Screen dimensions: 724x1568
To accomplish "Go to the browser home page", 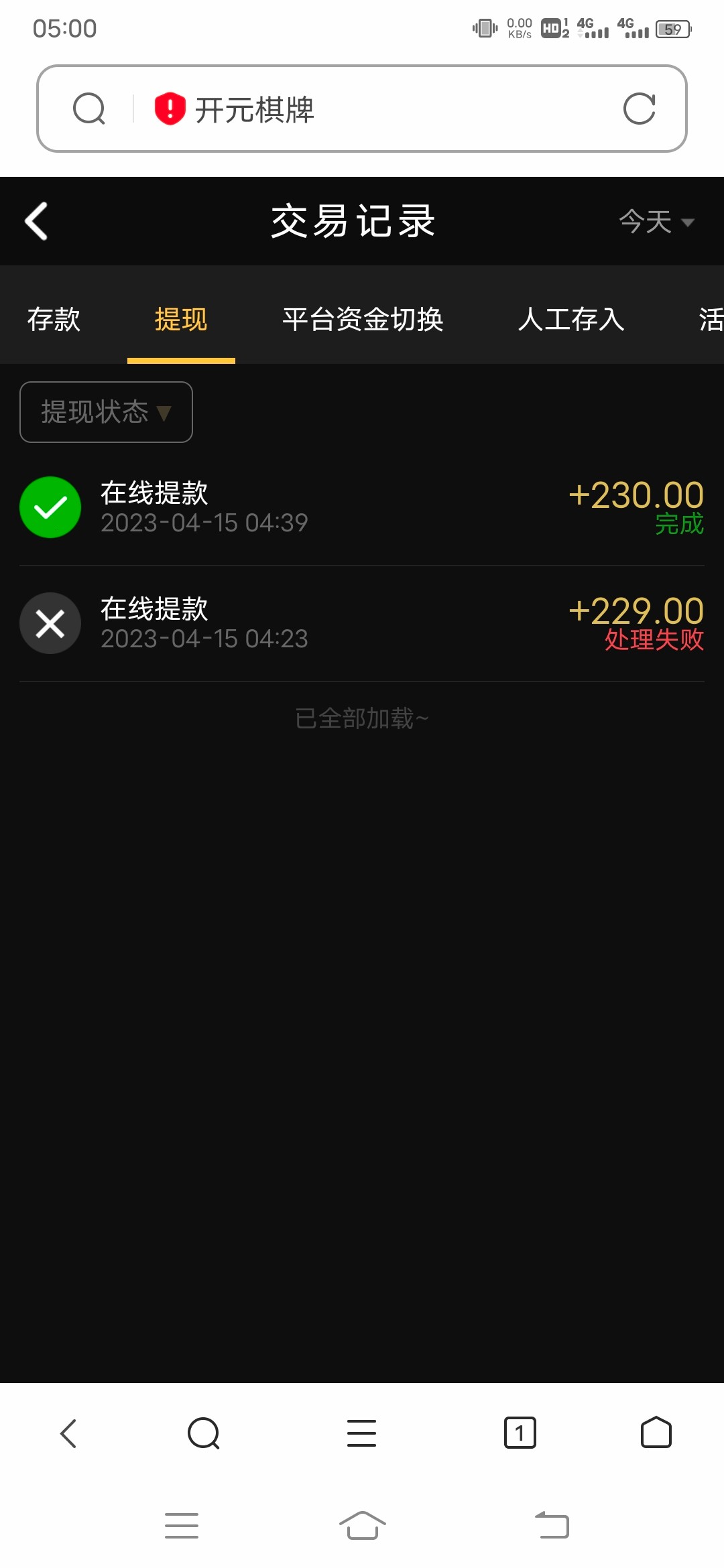I will [656, 1433].
